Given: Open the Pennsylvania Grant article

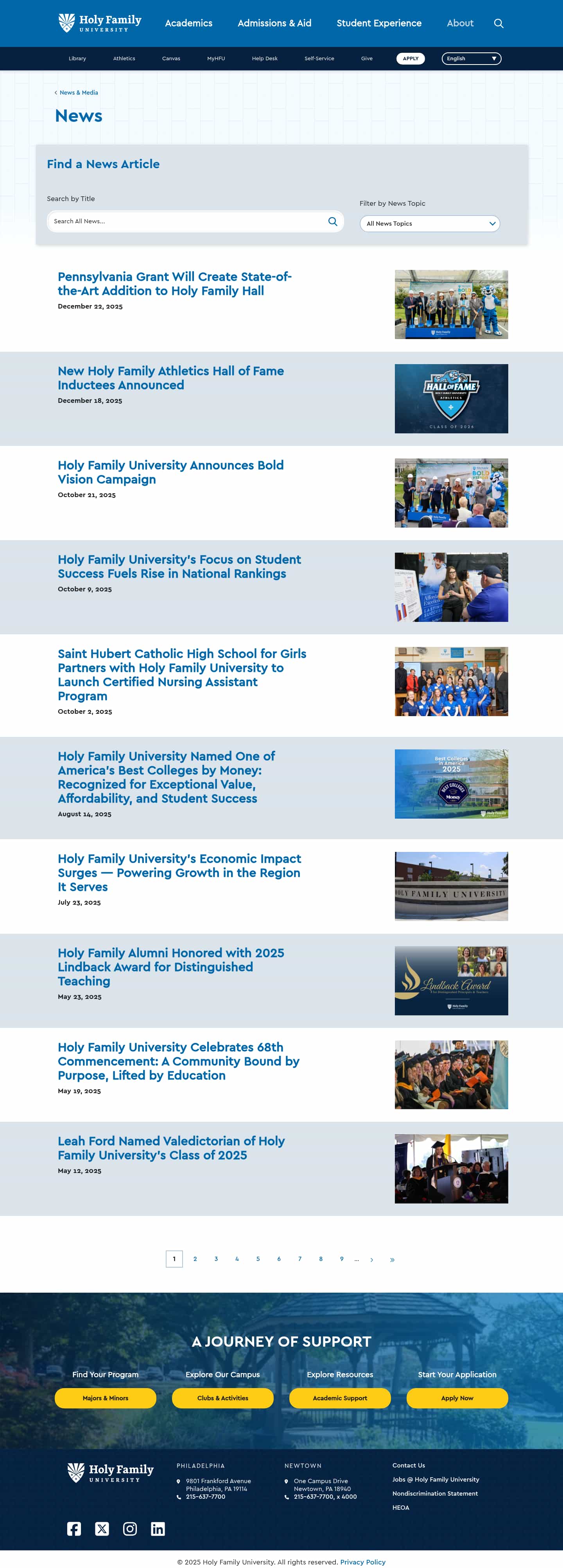Looking at the screenshot, I should click(x=175, y=284).
